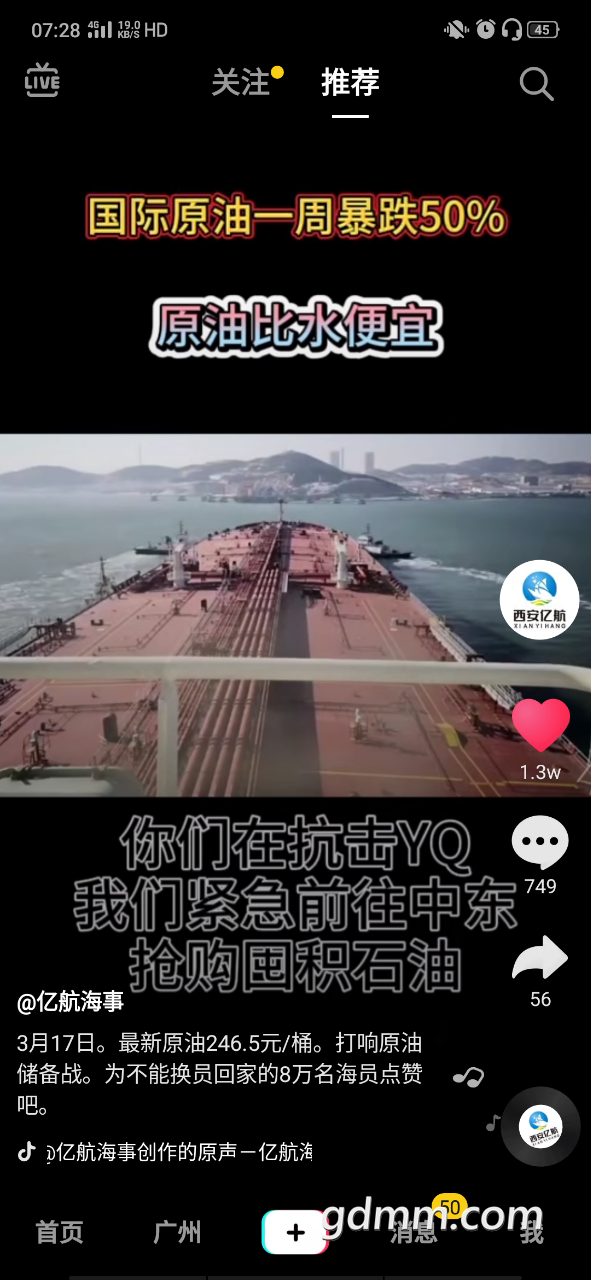591x1280 pixels.
Task: Switch to the 我 tab
Action: click(x=531, y=1232)
